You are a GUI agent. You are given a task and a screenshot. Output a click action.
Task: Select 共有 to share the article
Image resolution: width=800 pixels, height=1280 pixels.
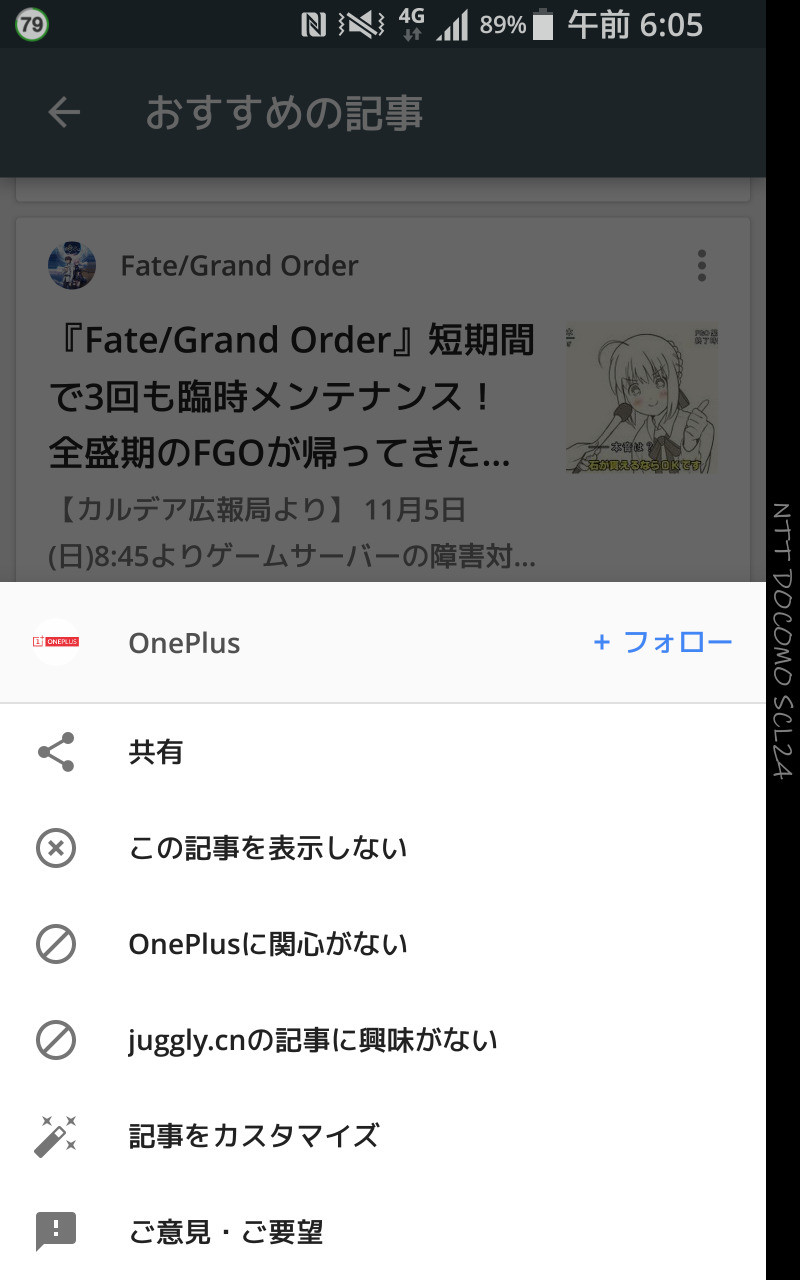click(383, 752)
